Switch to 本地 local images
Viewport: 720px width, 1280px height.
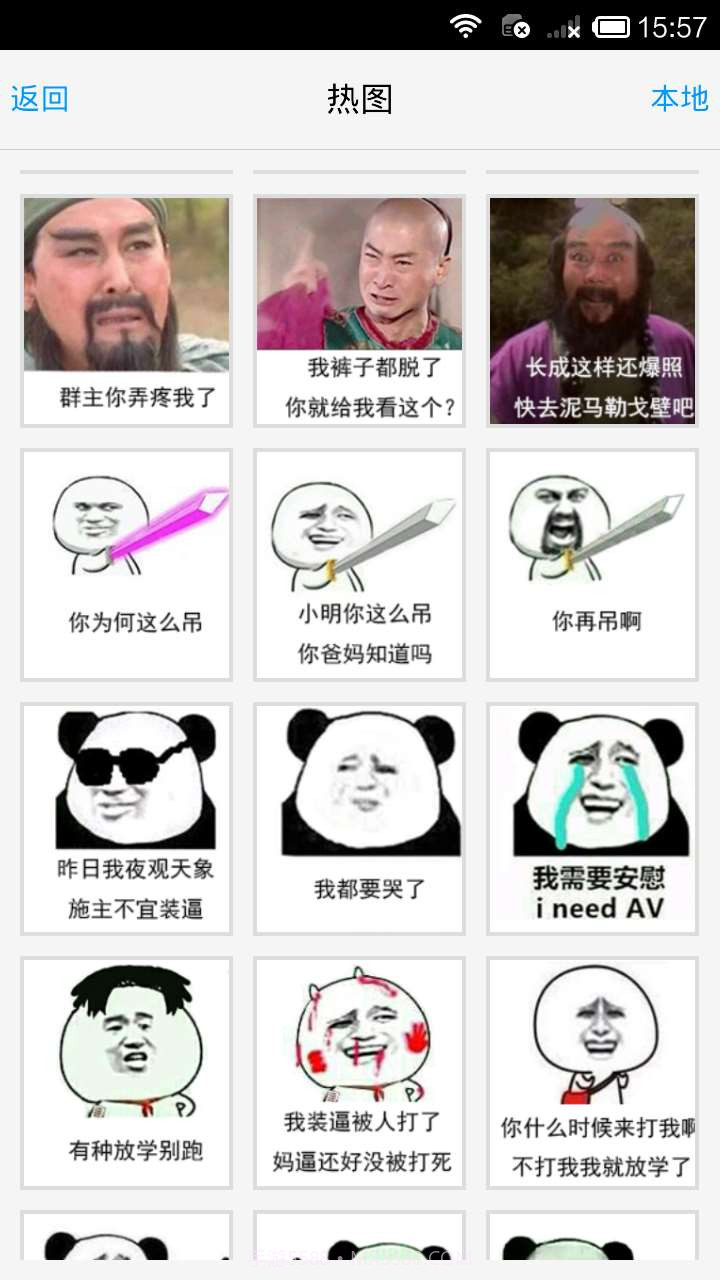pyautogui.click(x=678, y=99)
